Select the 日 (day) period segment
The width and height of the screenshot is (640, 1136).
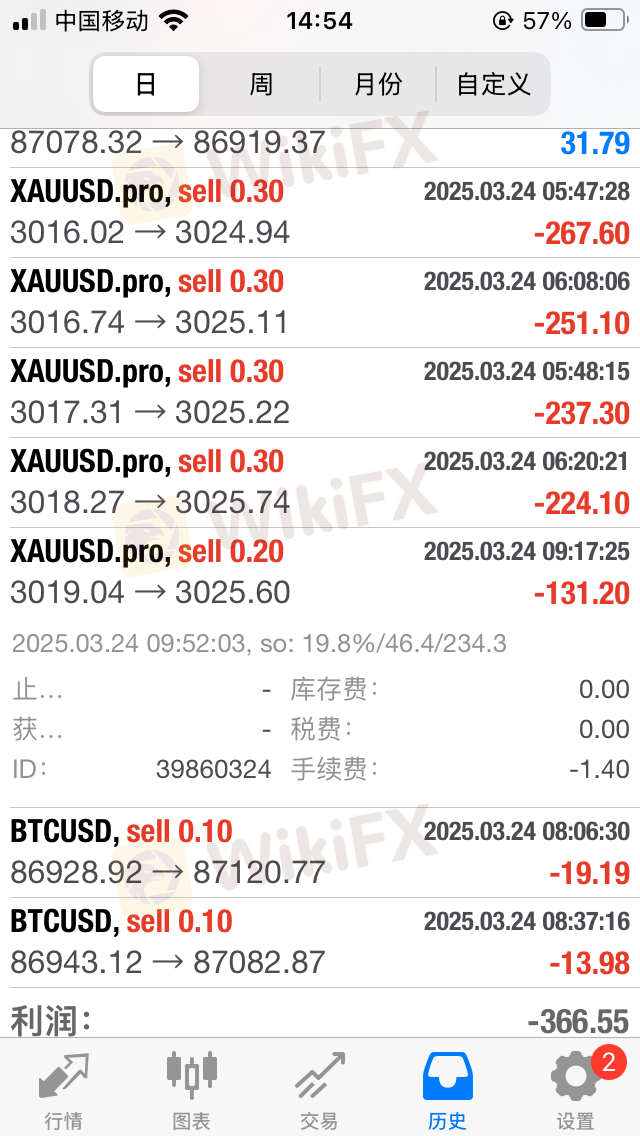(146, 84)
